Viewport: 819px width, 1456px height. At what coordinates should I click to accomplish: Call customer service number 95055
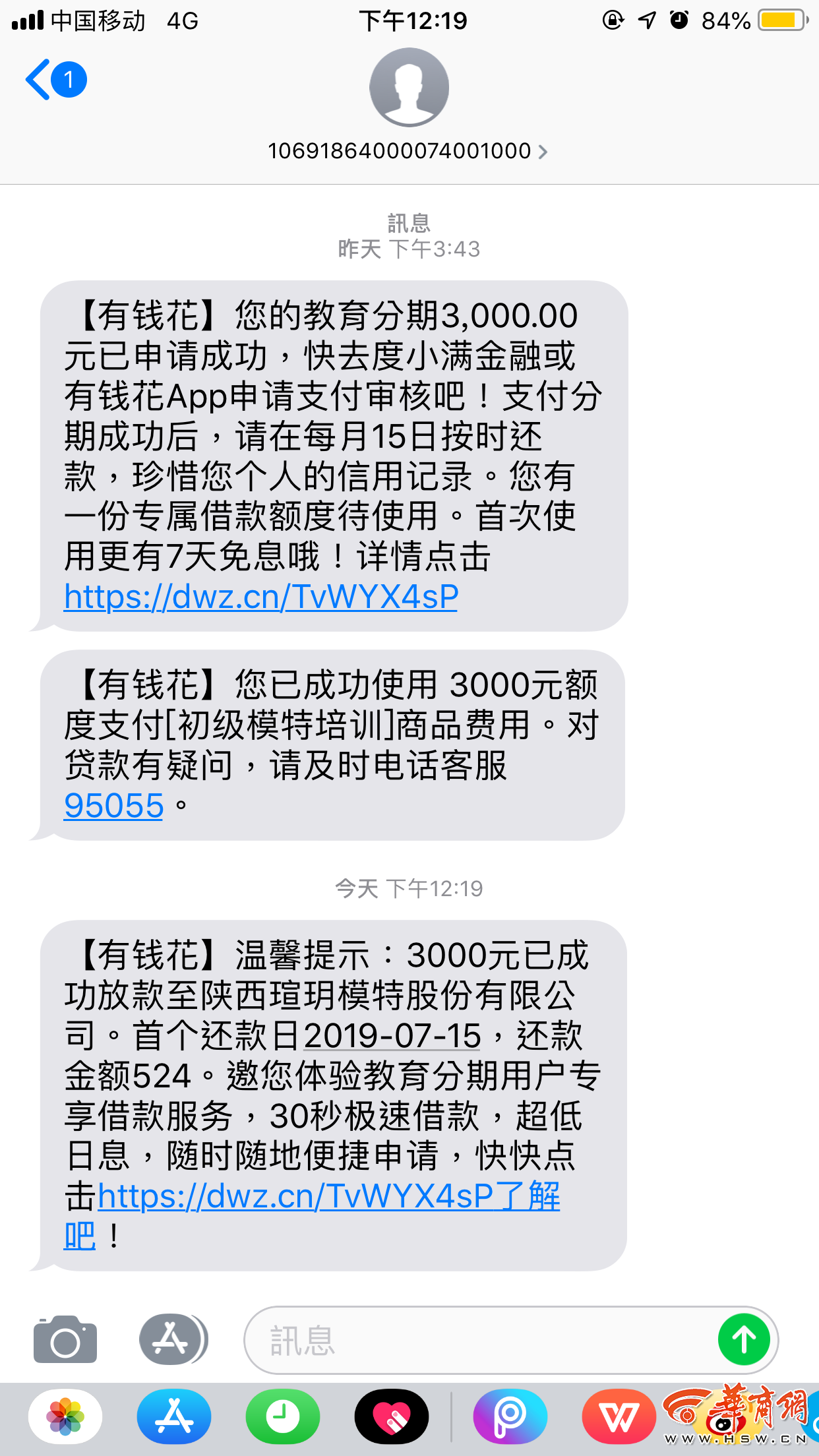pos(113,806)
